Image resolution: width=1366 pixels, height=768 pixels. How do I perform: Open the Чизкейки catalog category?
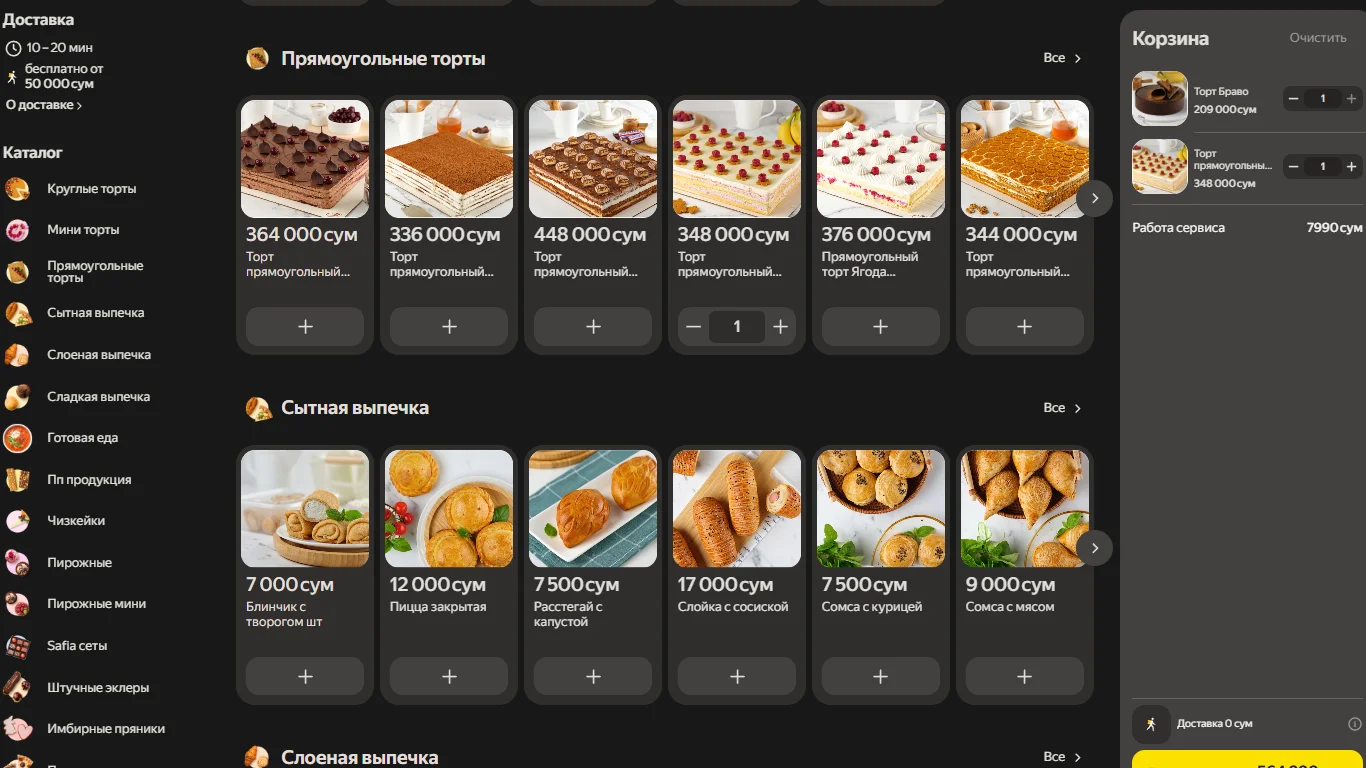(75, 521)
